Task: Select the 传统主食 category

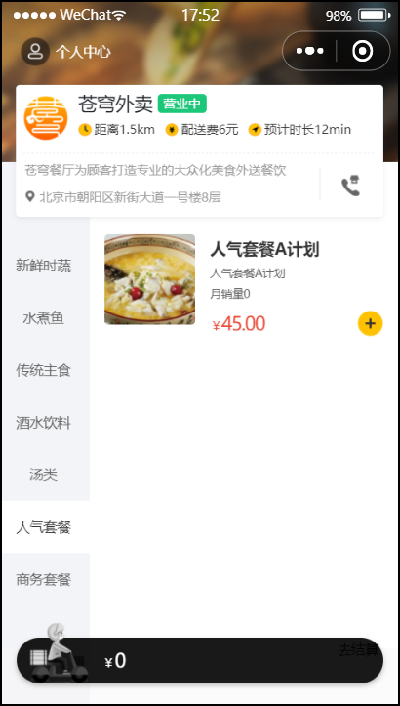Action: click(44, 371)
